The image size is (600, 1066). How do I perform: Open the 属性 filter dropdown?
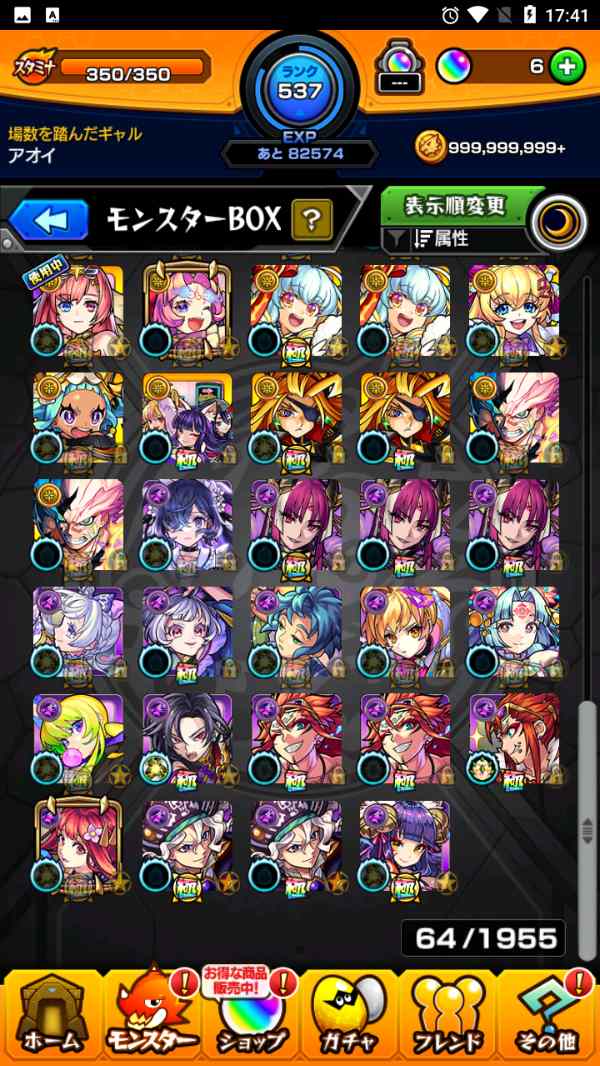[458, 239]
